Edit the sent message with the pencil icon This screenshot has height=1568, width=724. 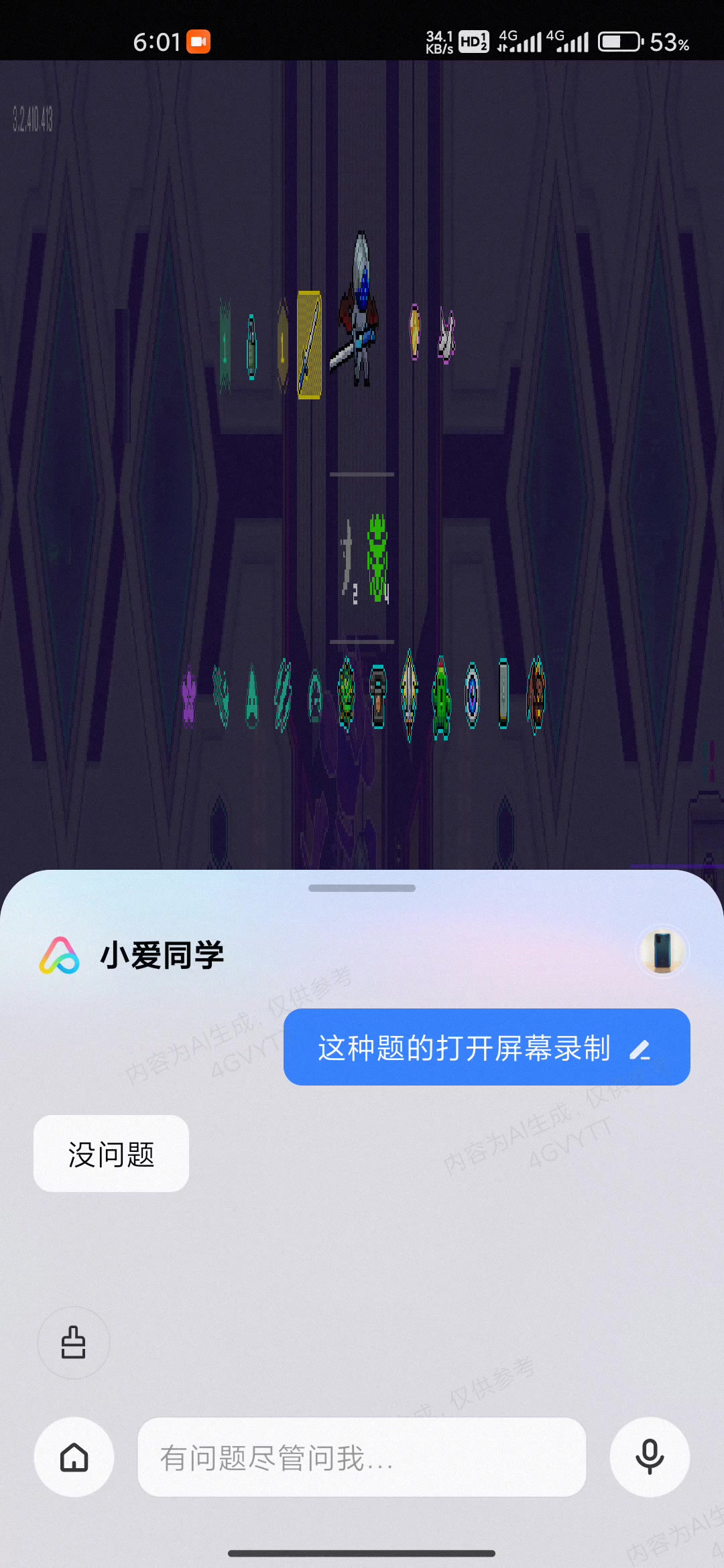640,1049
